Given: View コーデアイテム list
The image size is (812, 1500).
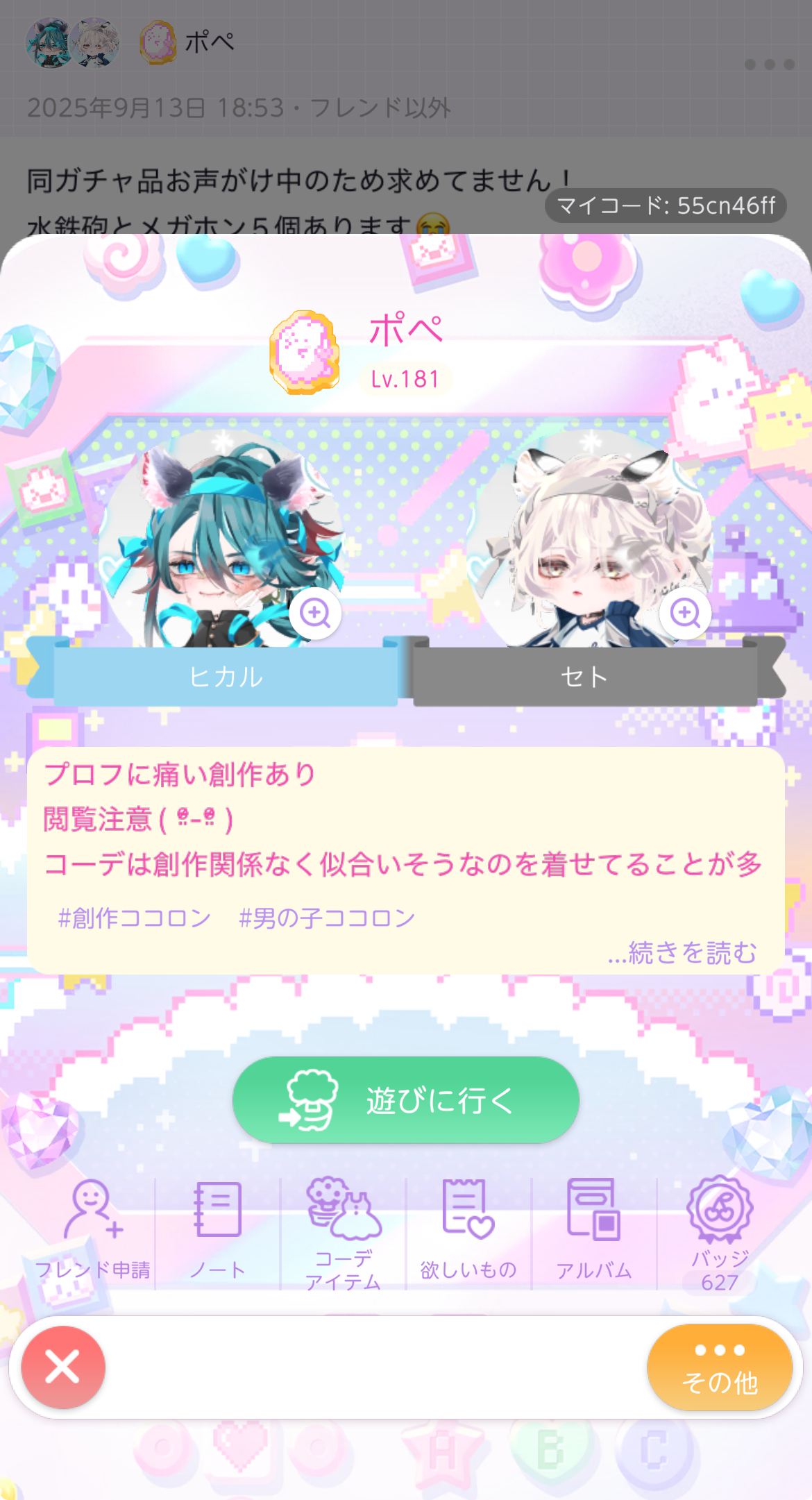Looking at the screenshot, I should point(344,1232).
